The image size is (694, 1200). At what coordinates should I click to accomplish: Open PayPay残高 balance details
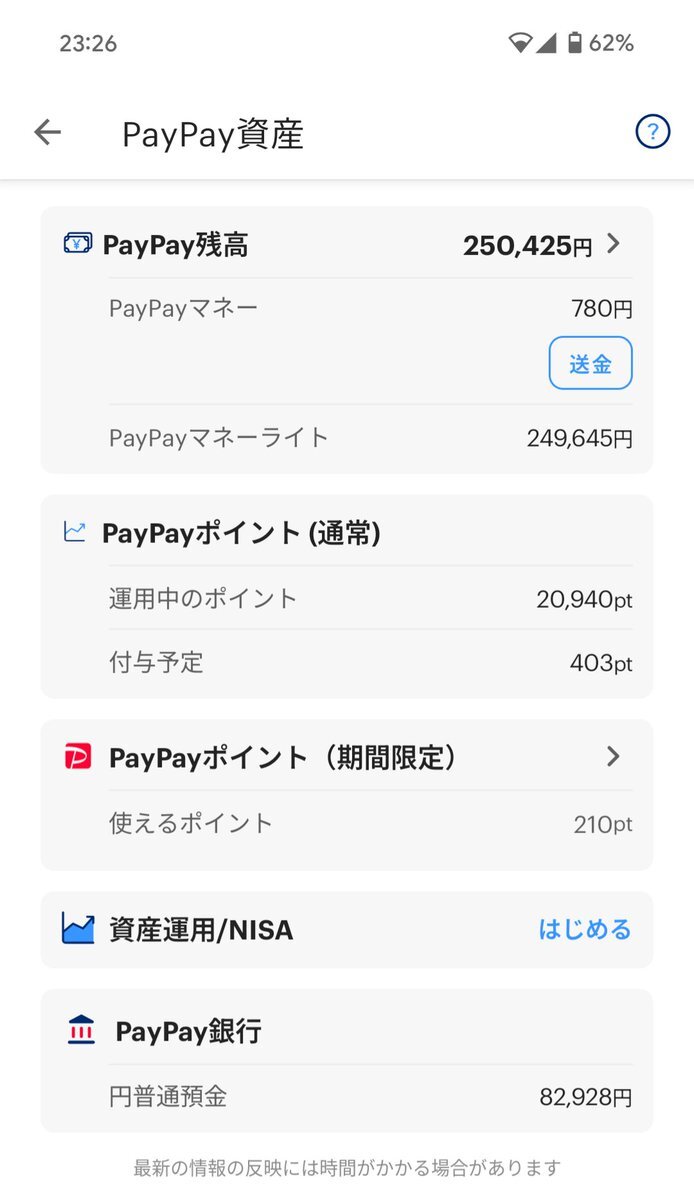click(346, 244)
